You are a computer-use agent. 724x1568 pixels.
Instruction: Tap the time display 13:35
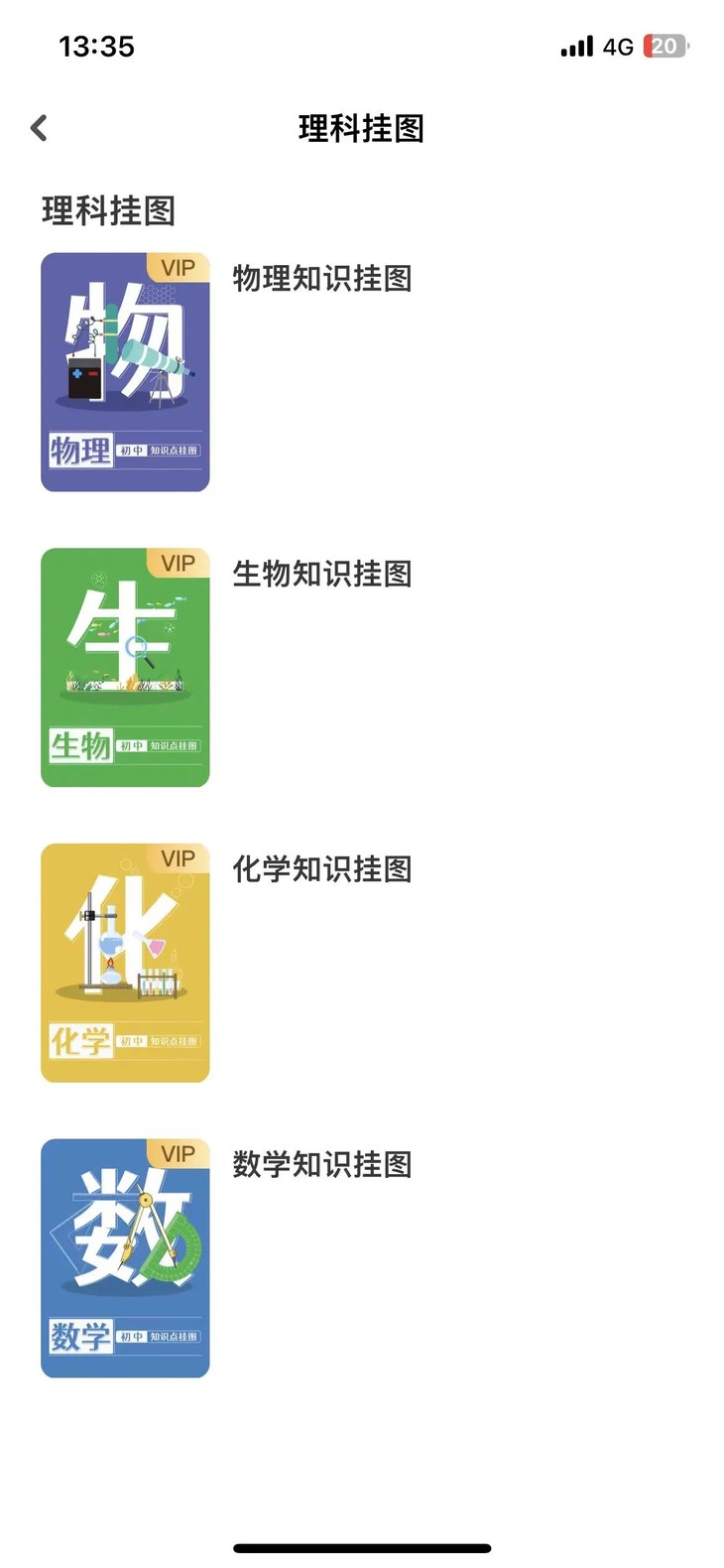(98, 46)
